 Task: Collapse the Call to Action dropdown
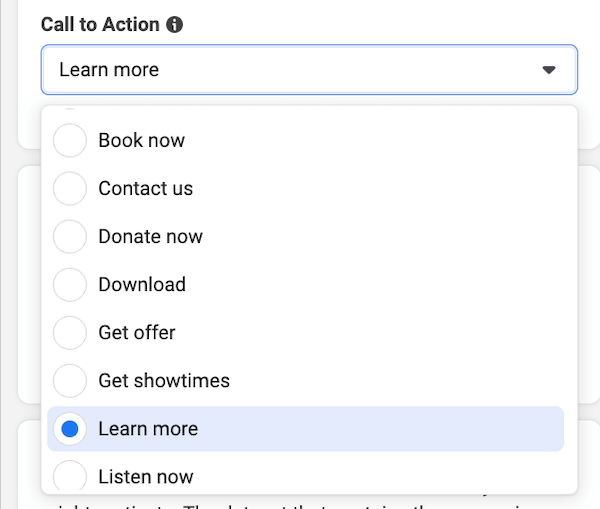point(548,70)
